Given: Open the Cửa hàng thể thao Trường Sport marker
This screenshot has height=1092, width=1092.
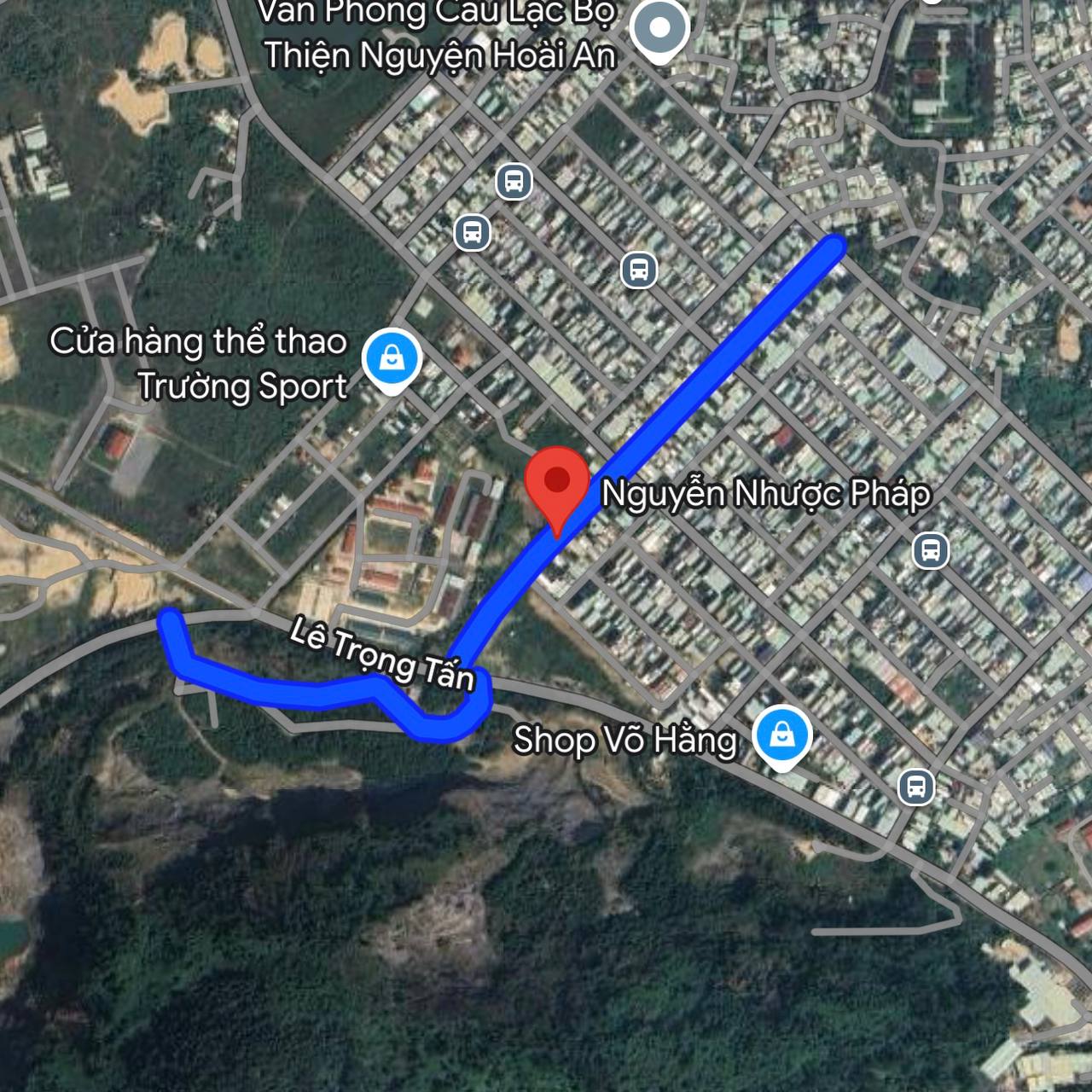Looking at the screenshot, I should click(x=392, y=360).
